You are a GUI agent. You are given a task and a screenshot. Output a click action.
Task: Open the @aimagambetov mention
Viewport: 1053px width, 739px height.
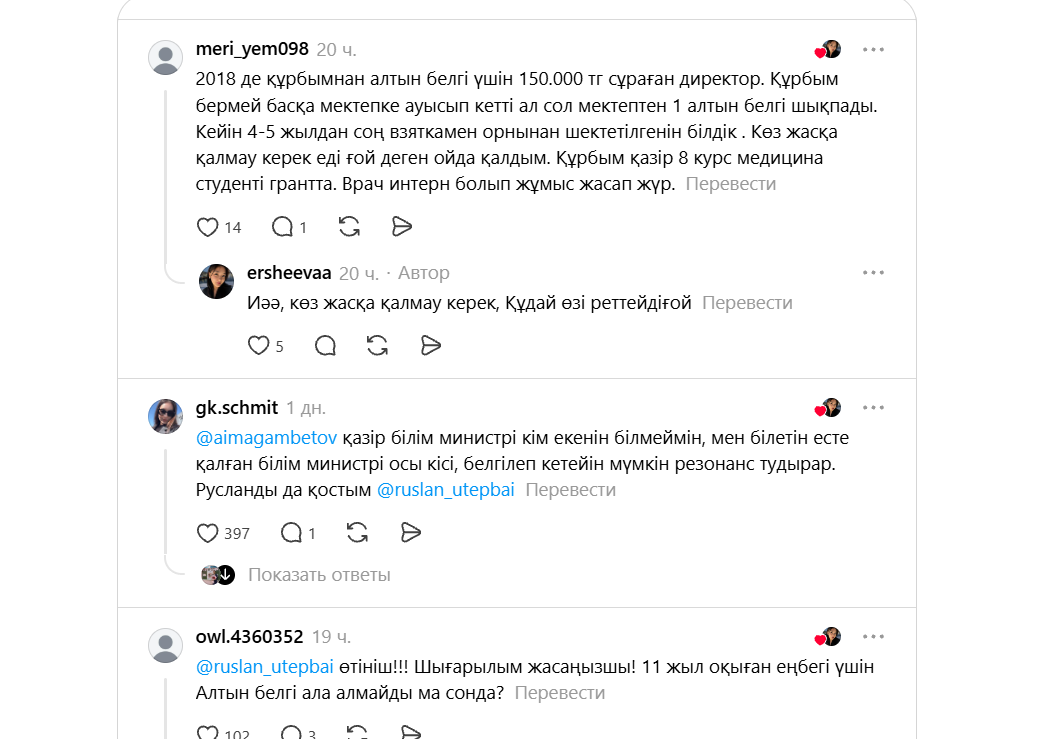[x=266, y=438]
